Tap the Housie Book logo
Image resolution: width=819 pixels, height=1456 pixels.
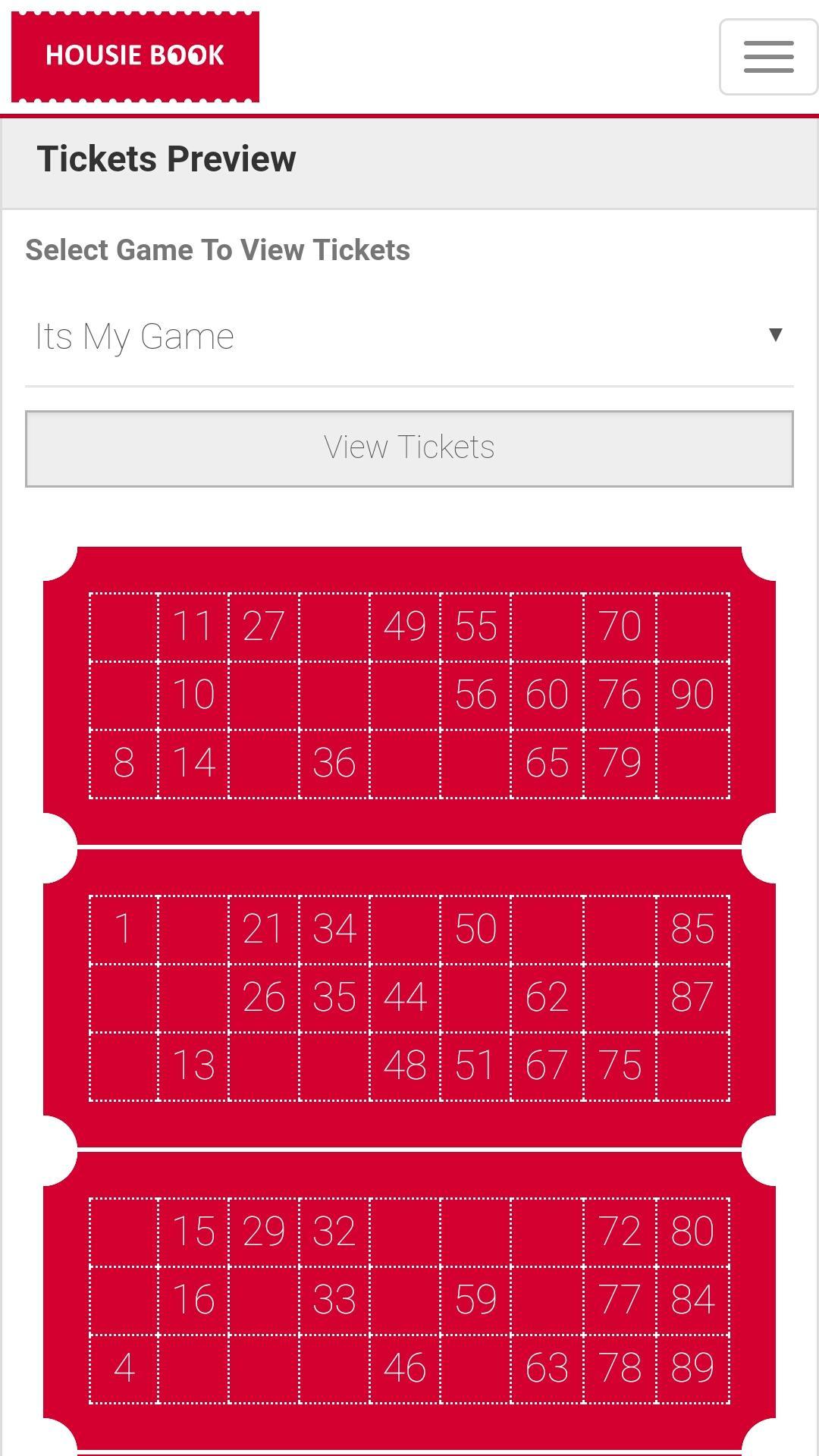click(x=135, y=56)
